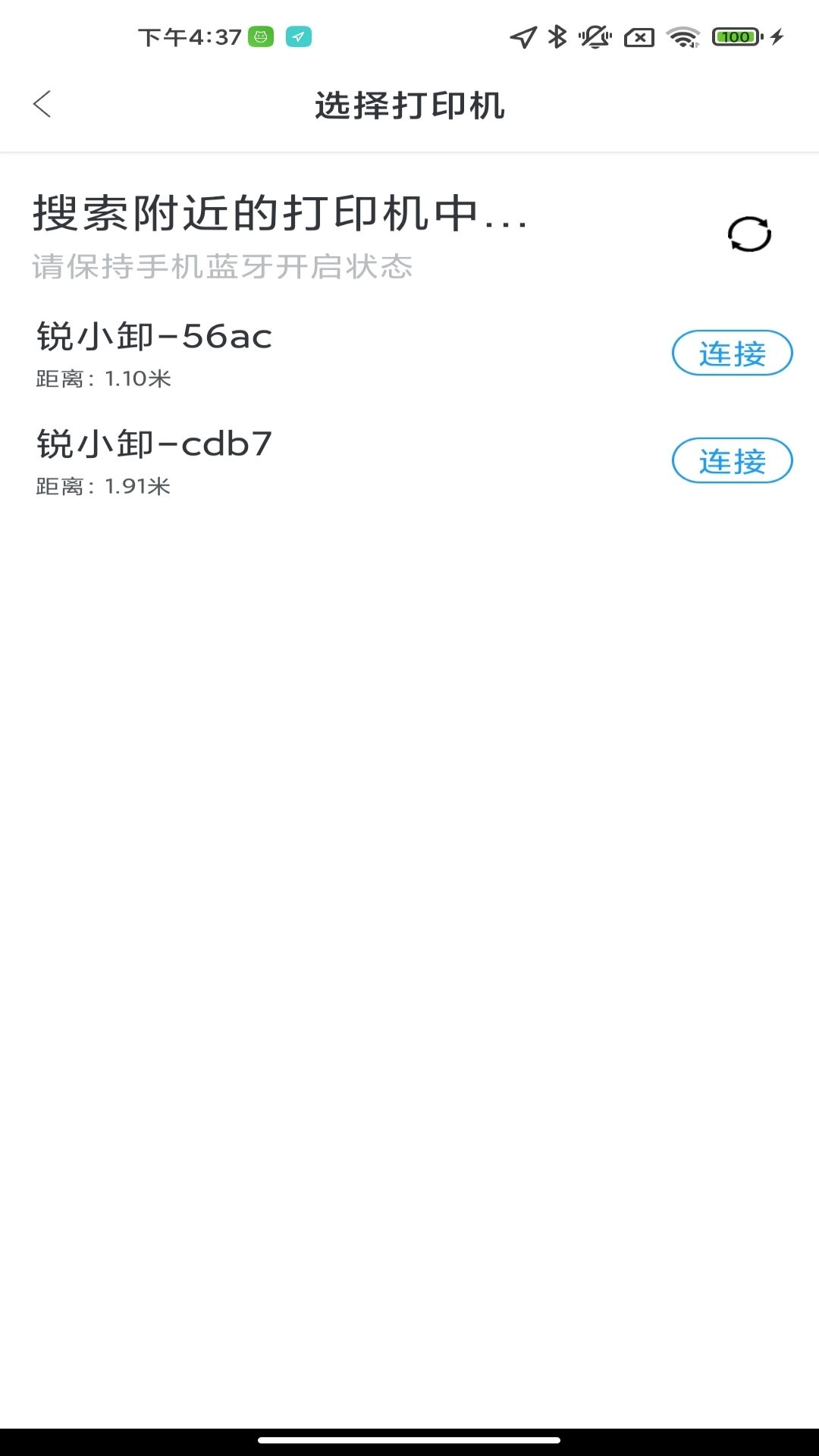819x1456 pixels.
Task: Select printer entry 锐小卸-56ac
Action: (154, 337)
